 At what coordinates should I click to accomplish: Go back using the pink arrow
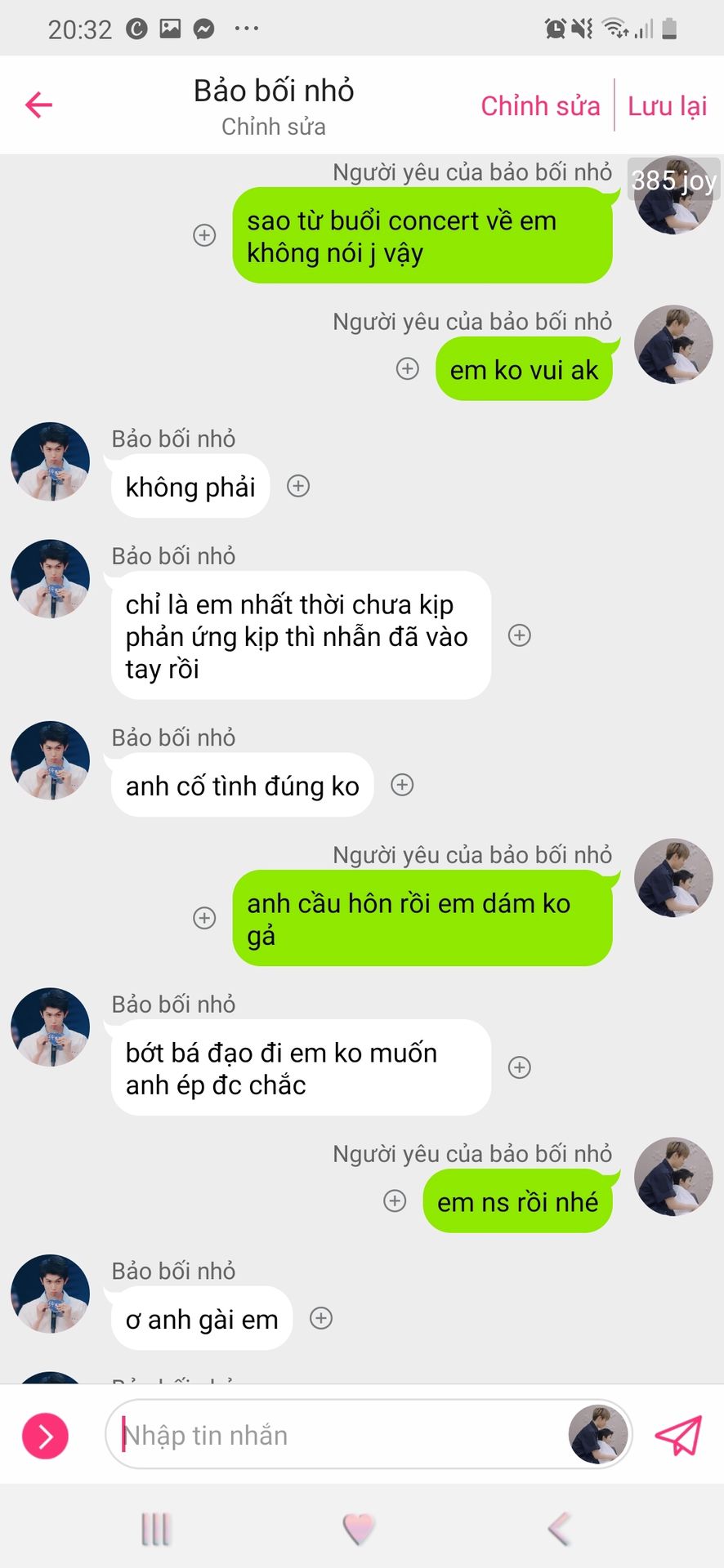38,105
